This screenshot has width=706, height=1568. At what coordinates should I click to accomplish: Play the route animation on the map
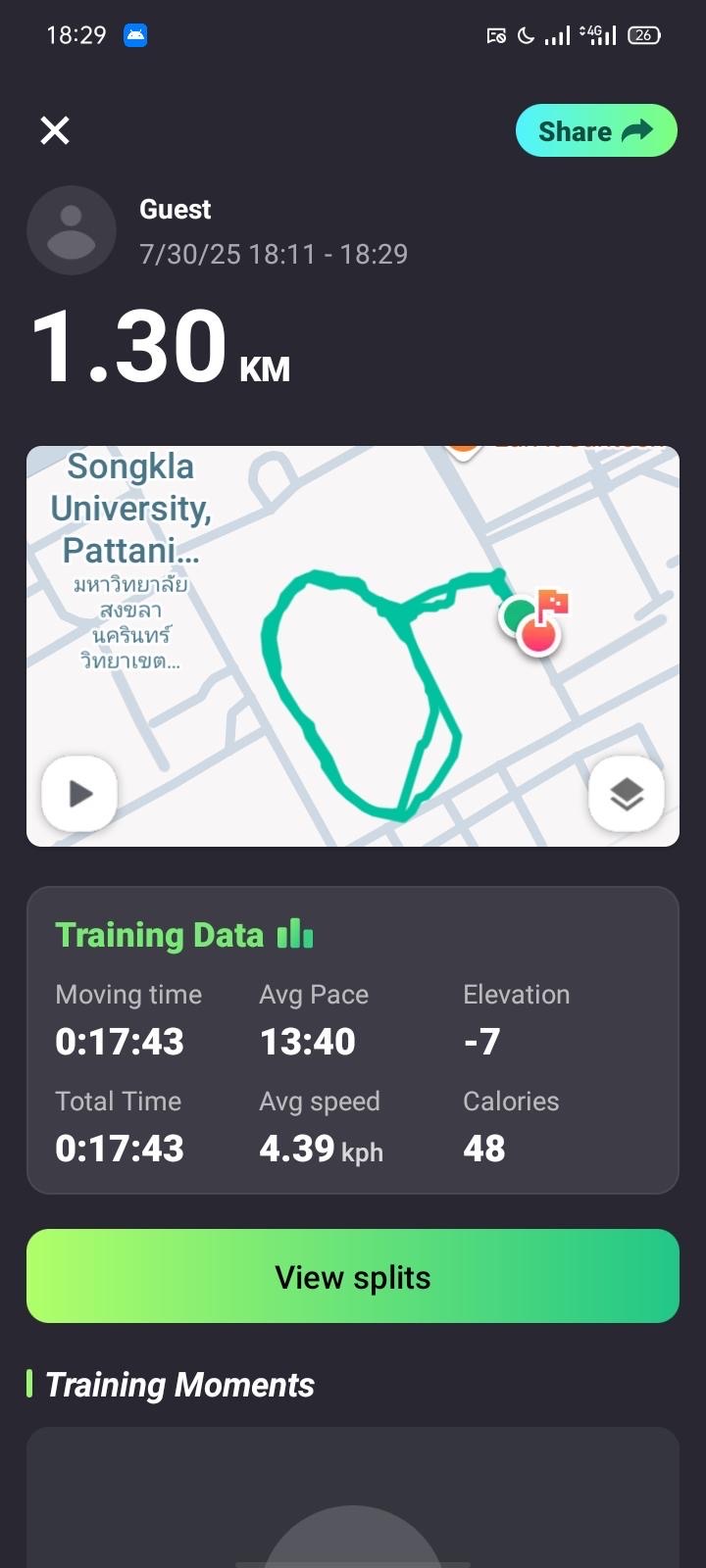79,794
